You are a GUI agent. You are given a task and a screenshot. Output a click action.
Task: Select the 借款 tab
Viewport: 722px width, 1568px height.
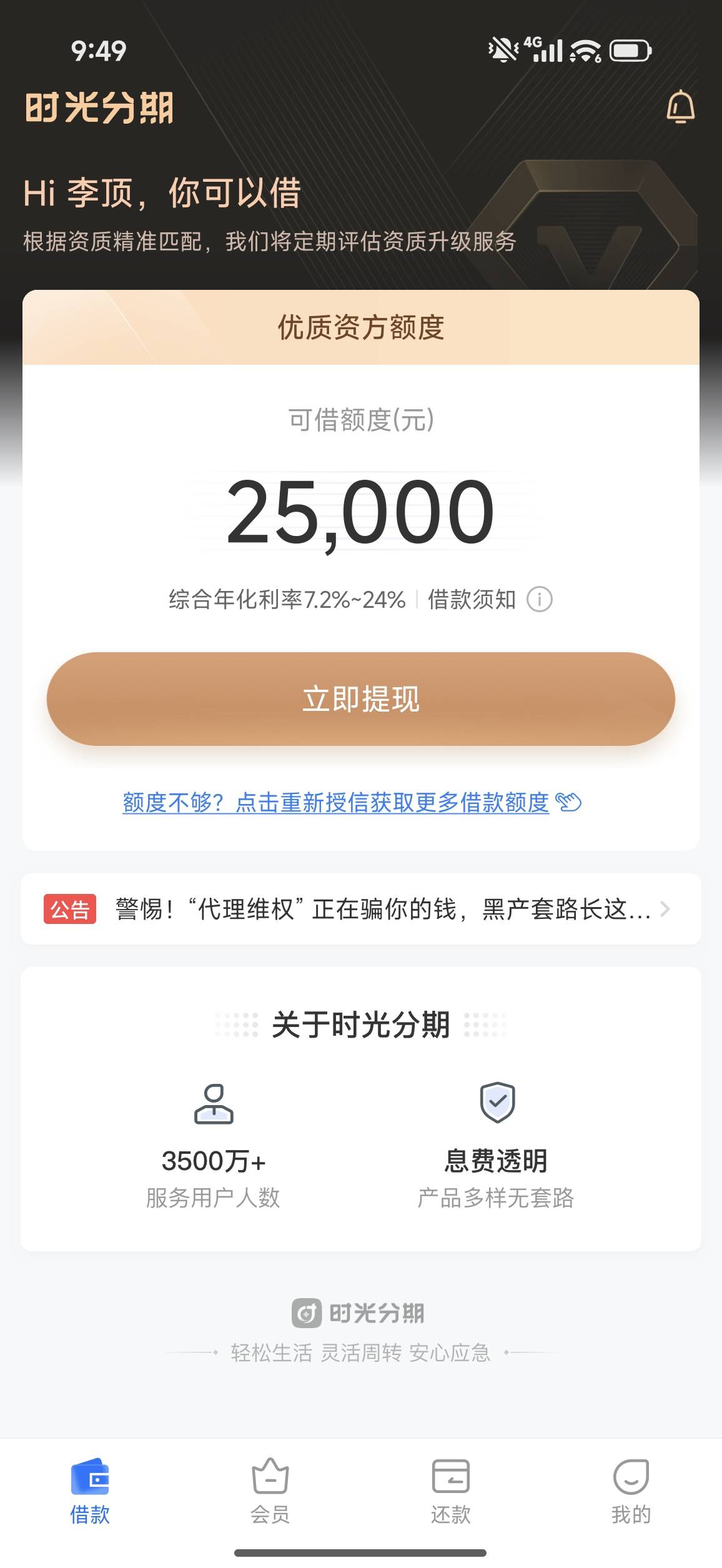tap(90, 1491)
